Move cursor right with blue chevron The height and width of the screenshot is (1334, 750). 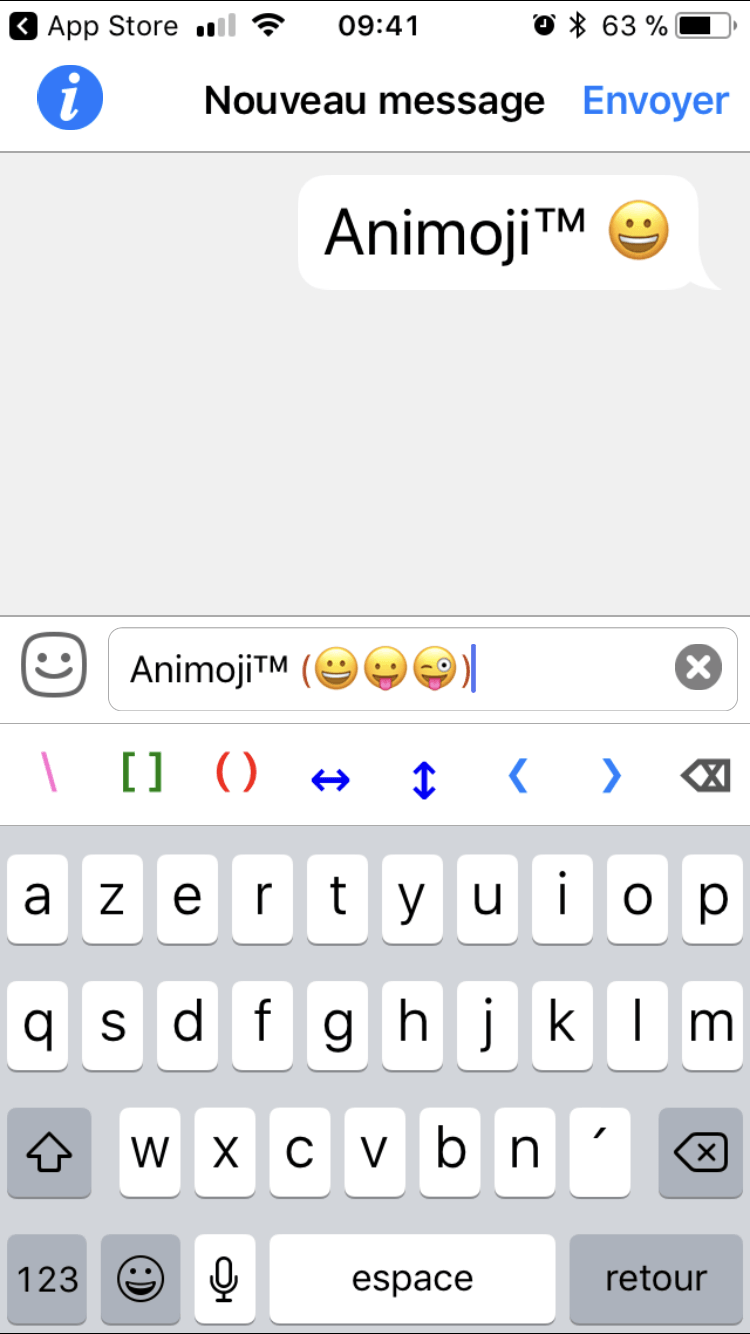pyautogui.click(x=612, y=775)
